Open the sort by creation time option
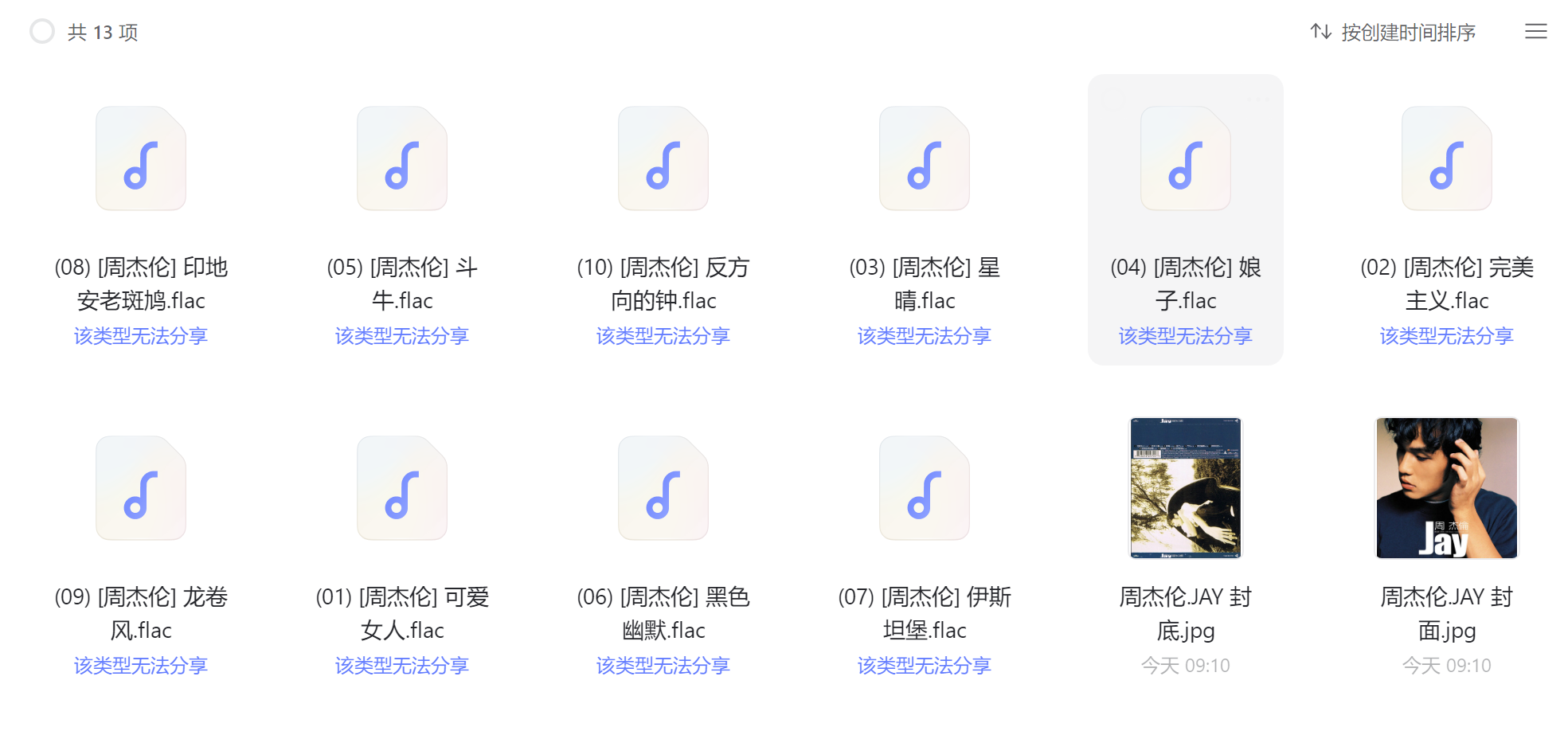The width and height of the screenshot is (1568, 735). (x=1394, y=32)
